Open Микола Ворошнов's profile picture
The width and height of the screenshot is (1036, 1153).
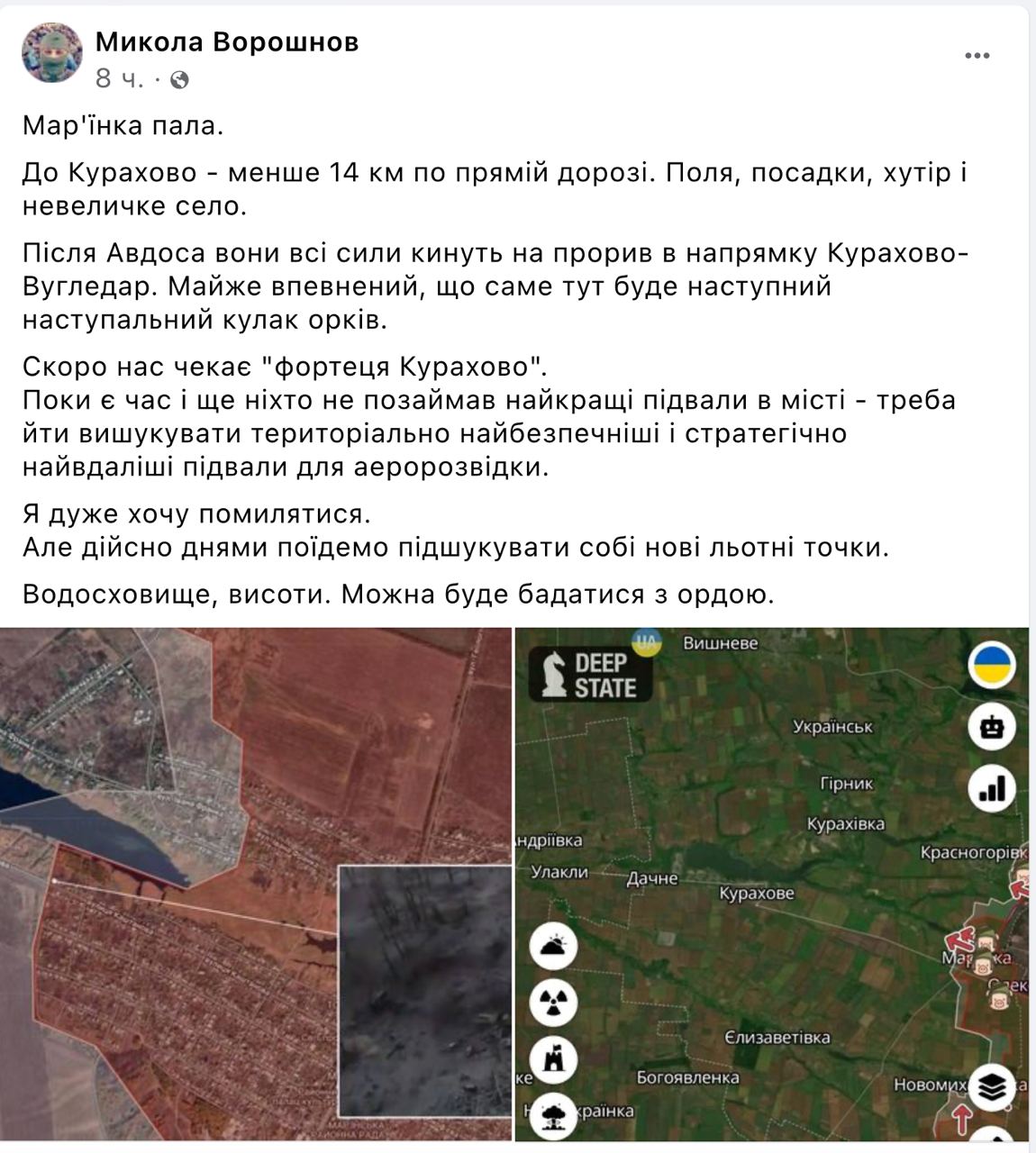click(x=52, y=54)
